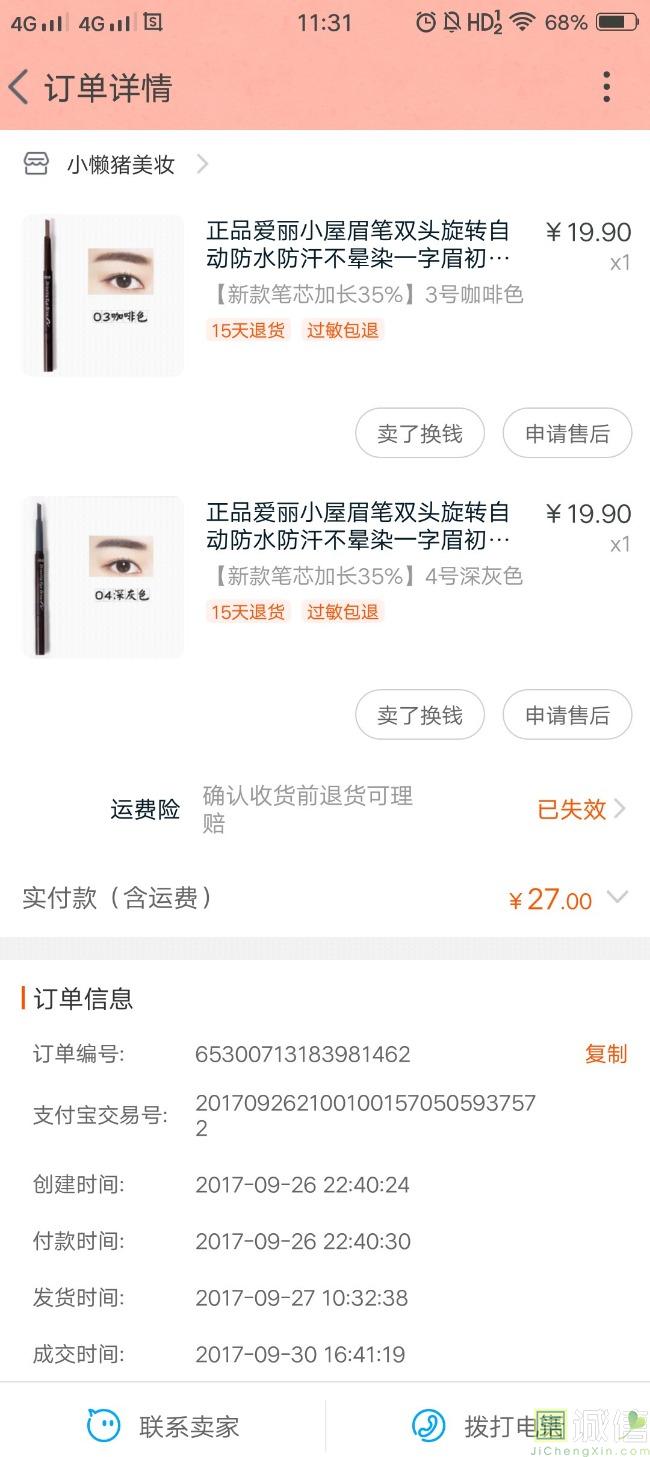Tap 申请售后 for the 4号深灰色 item
650x1457 pixels.
[567, 716]
